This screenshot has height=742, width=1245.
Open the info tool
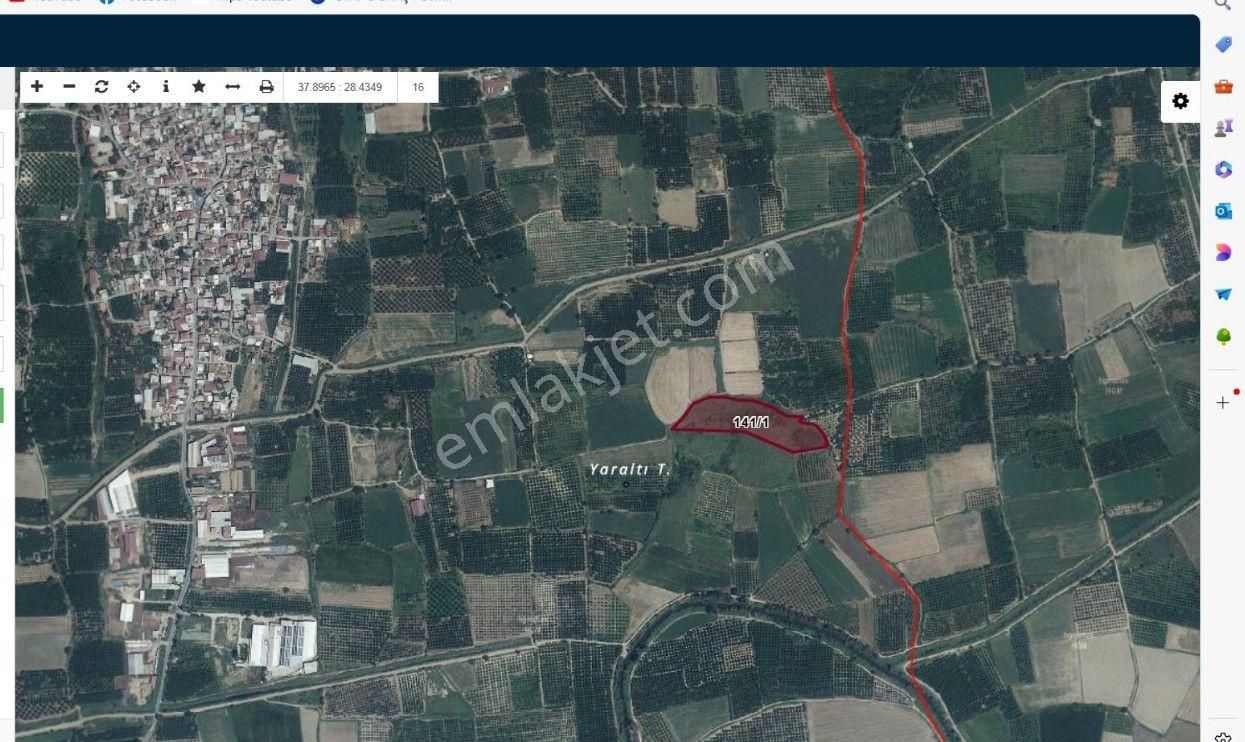[166, 87]
